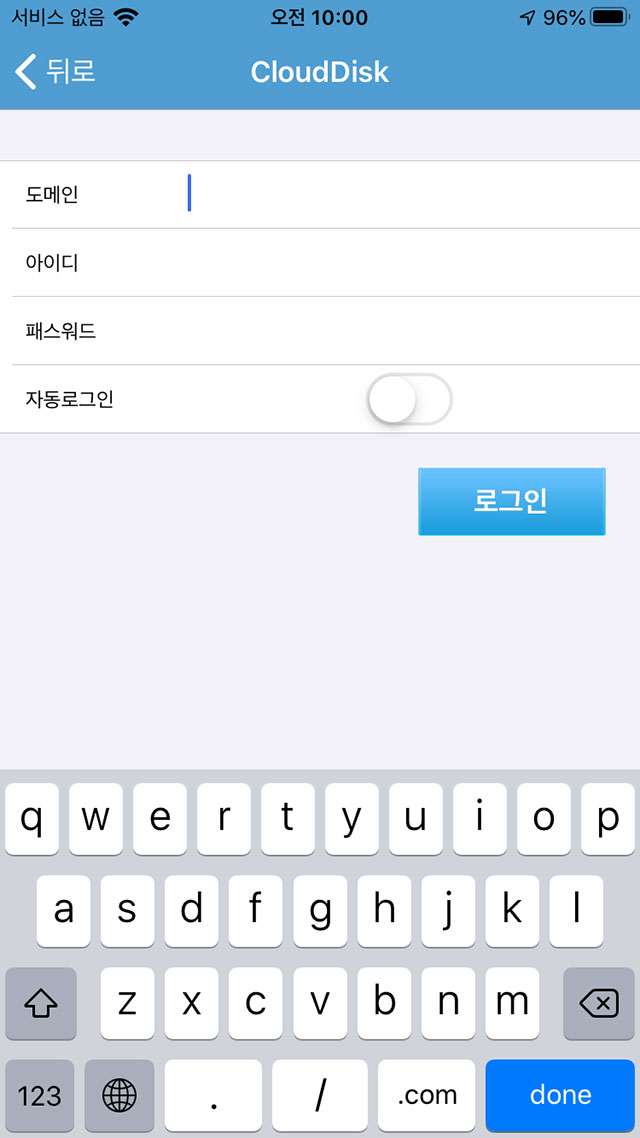The height and width of the screenshot is (1138, 640).
Task: Open the 123 number keyboard
Action: tap(39, 1094)
